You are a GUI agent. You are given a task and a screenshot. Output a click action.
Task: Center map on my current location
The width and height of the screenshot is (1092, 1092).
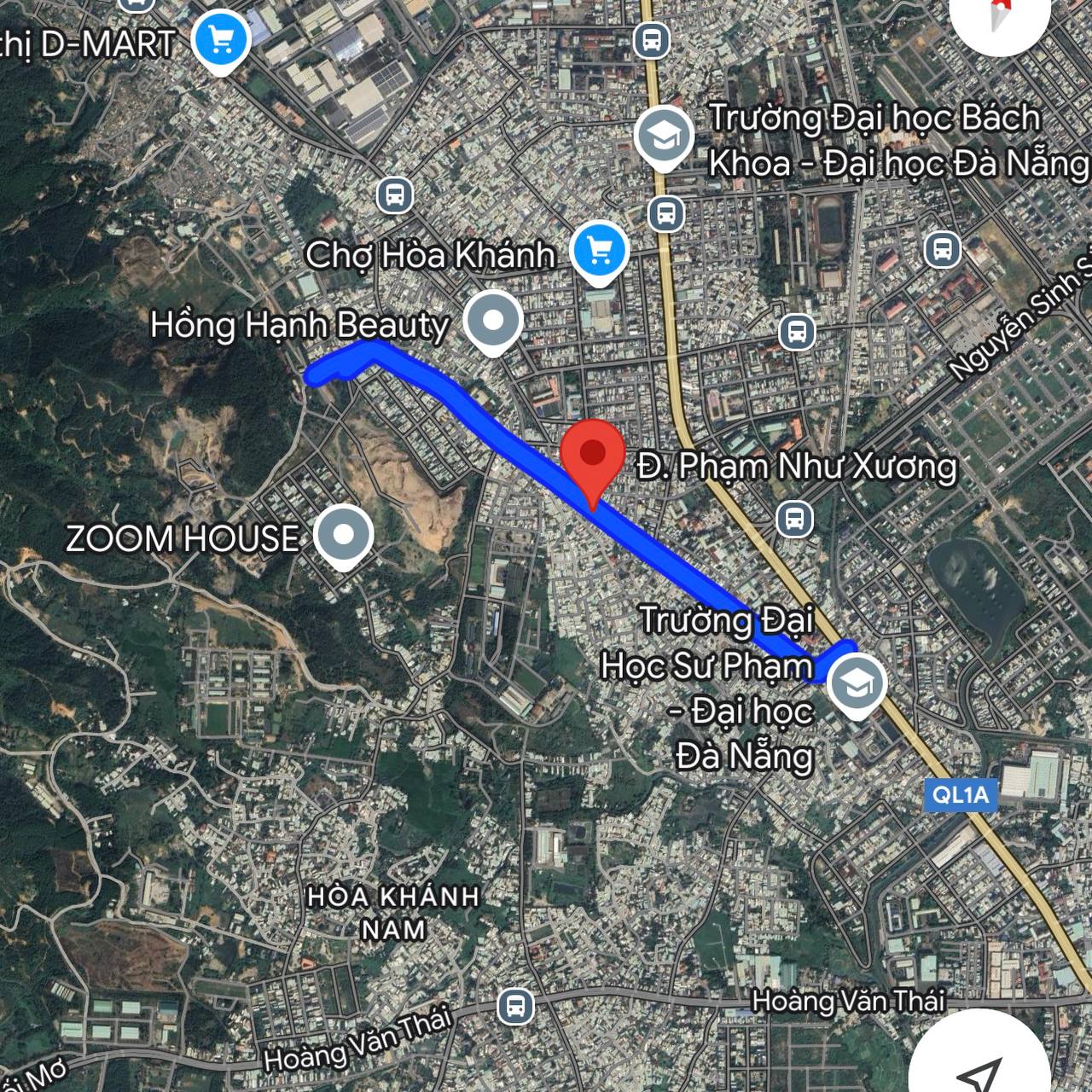981,1068
